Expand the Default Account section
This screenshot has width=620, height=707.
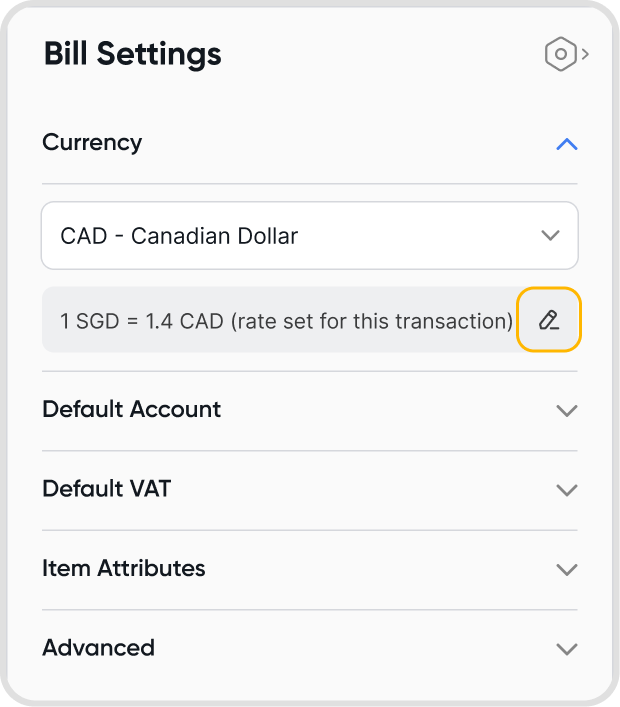pyautogui.click(x=566, y=410)
